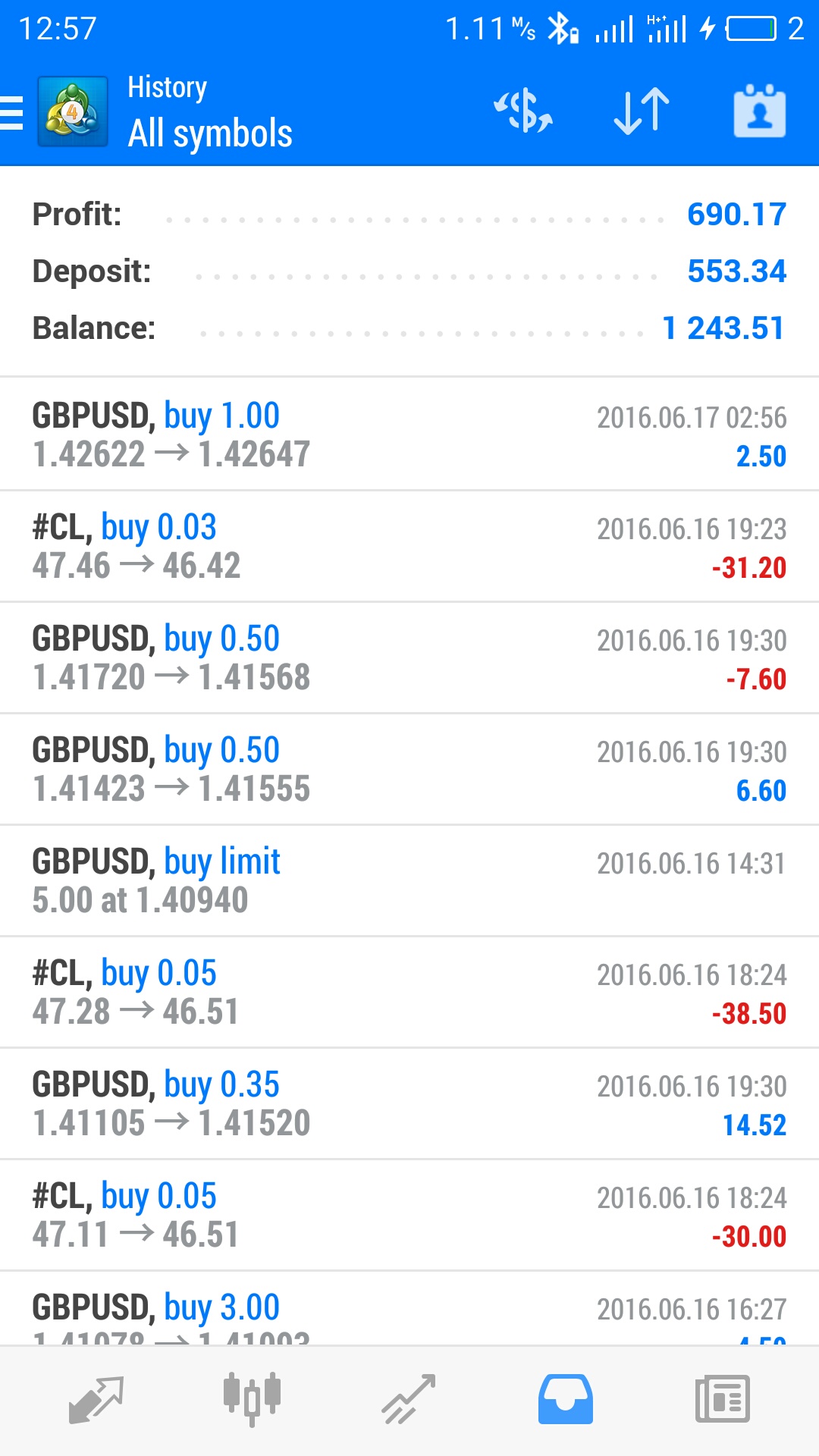Open GBPUSD buy 0.50 trade with 6.60 profit
Viewport: 819px width, 1456px height.
409,769
